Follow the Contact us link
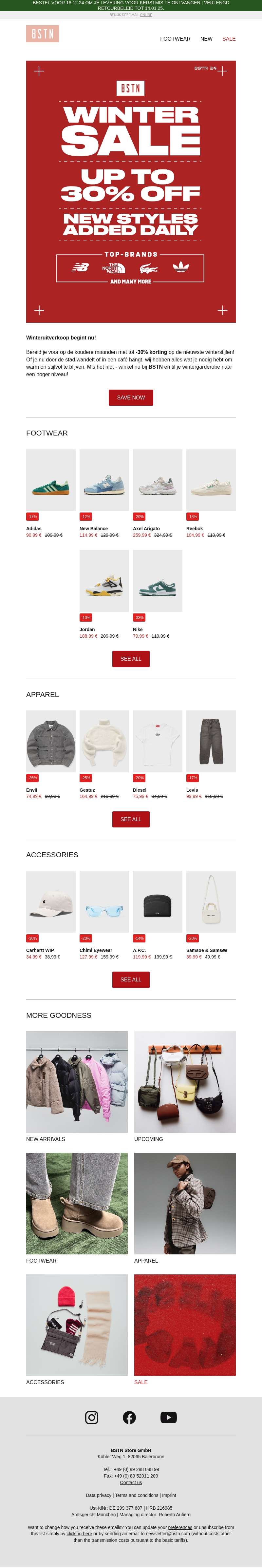 click(x=131, y=1482)
